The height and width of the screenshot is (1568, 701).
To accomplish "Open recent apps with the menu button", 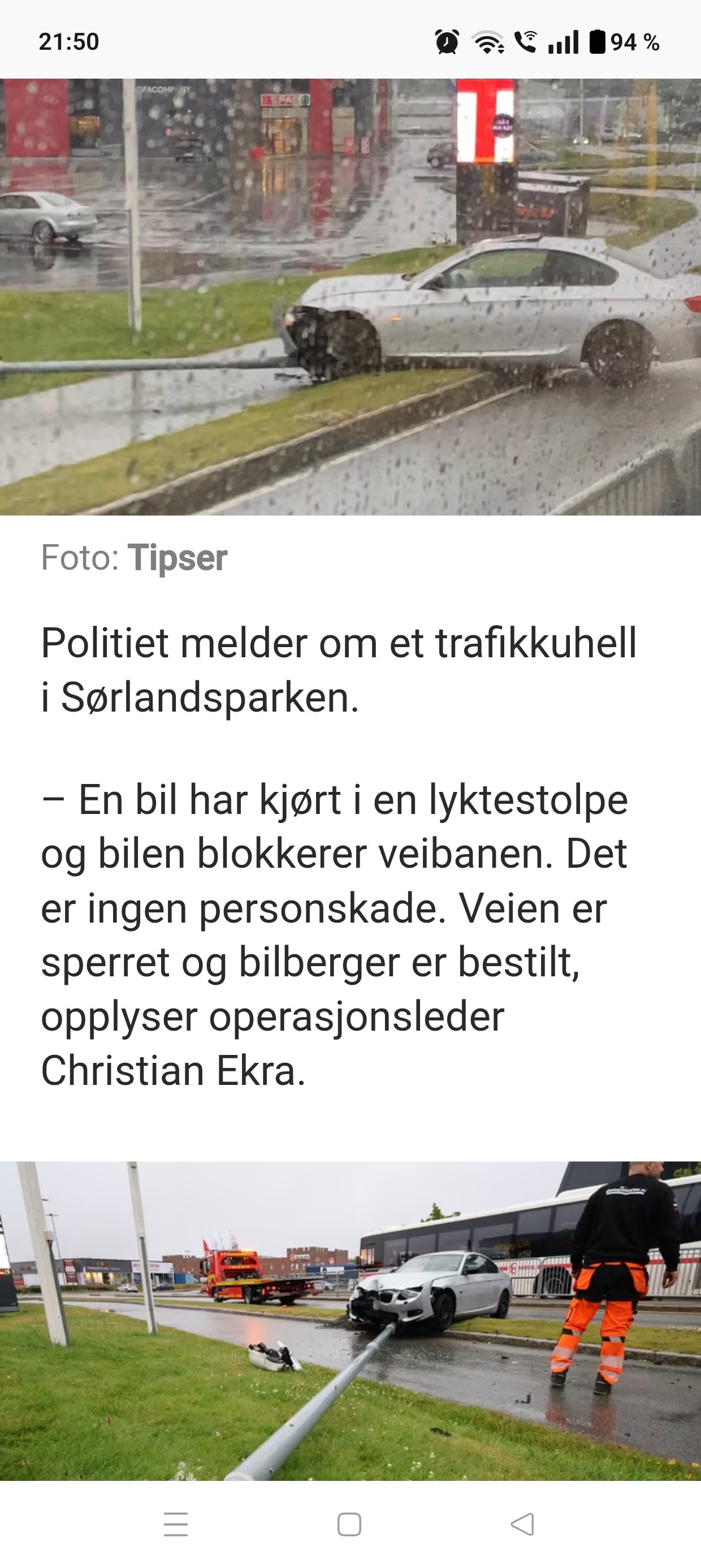I will coord(176,1524).
